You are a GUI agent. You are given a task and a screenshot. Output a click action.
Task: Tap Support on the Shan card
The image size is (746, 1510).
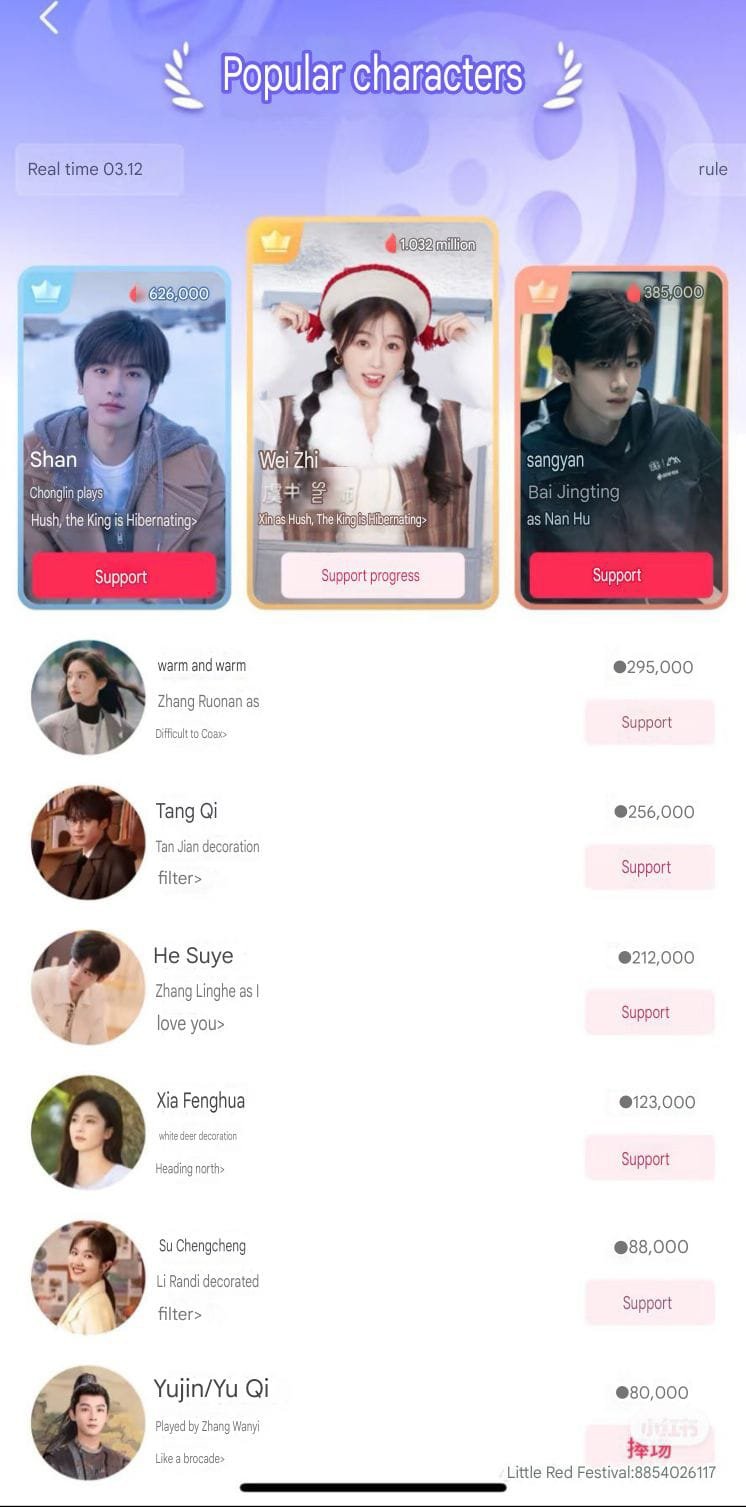(x=124, y=576)
